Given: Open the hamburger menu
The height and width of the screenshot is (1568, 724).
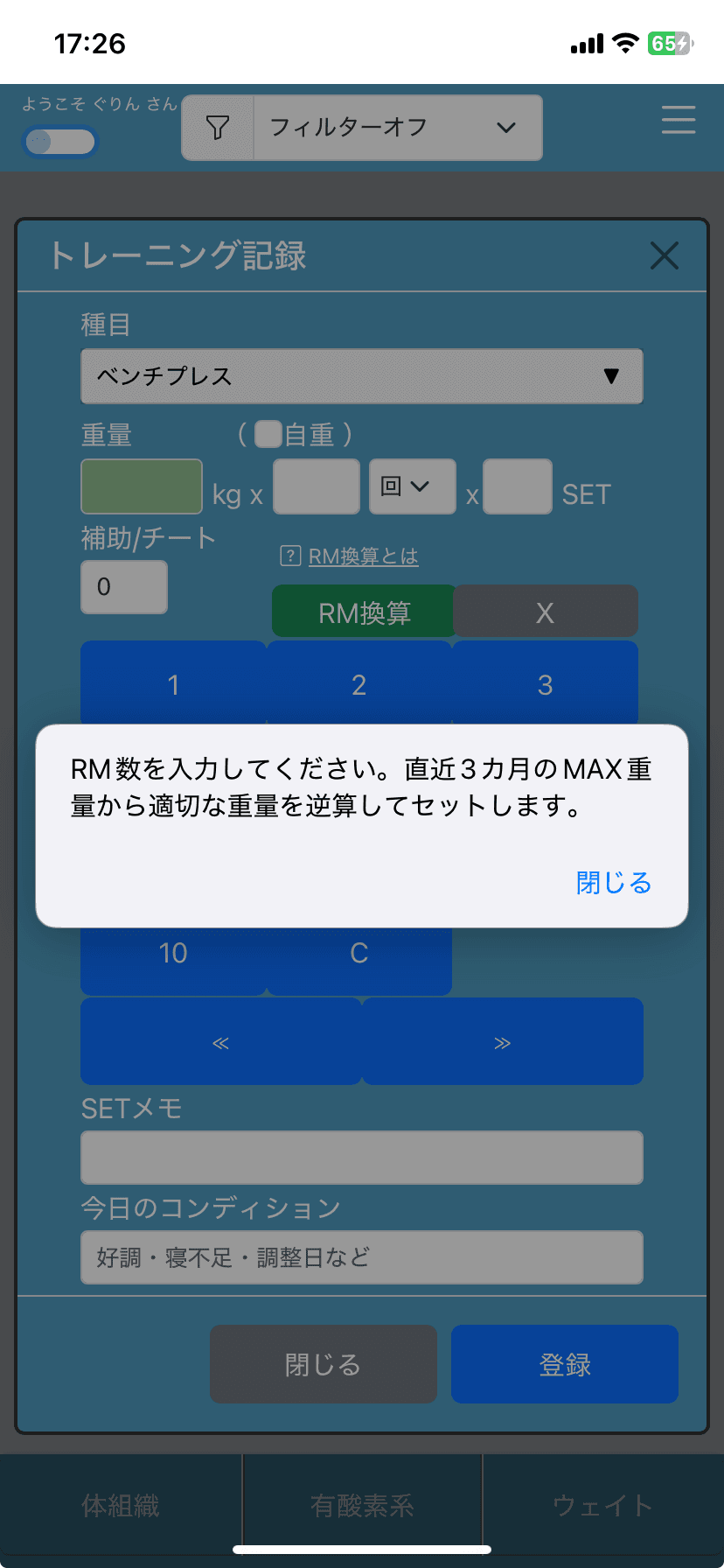Looking at the screenshot, I should pyautogui.click(x=679, y=120).
